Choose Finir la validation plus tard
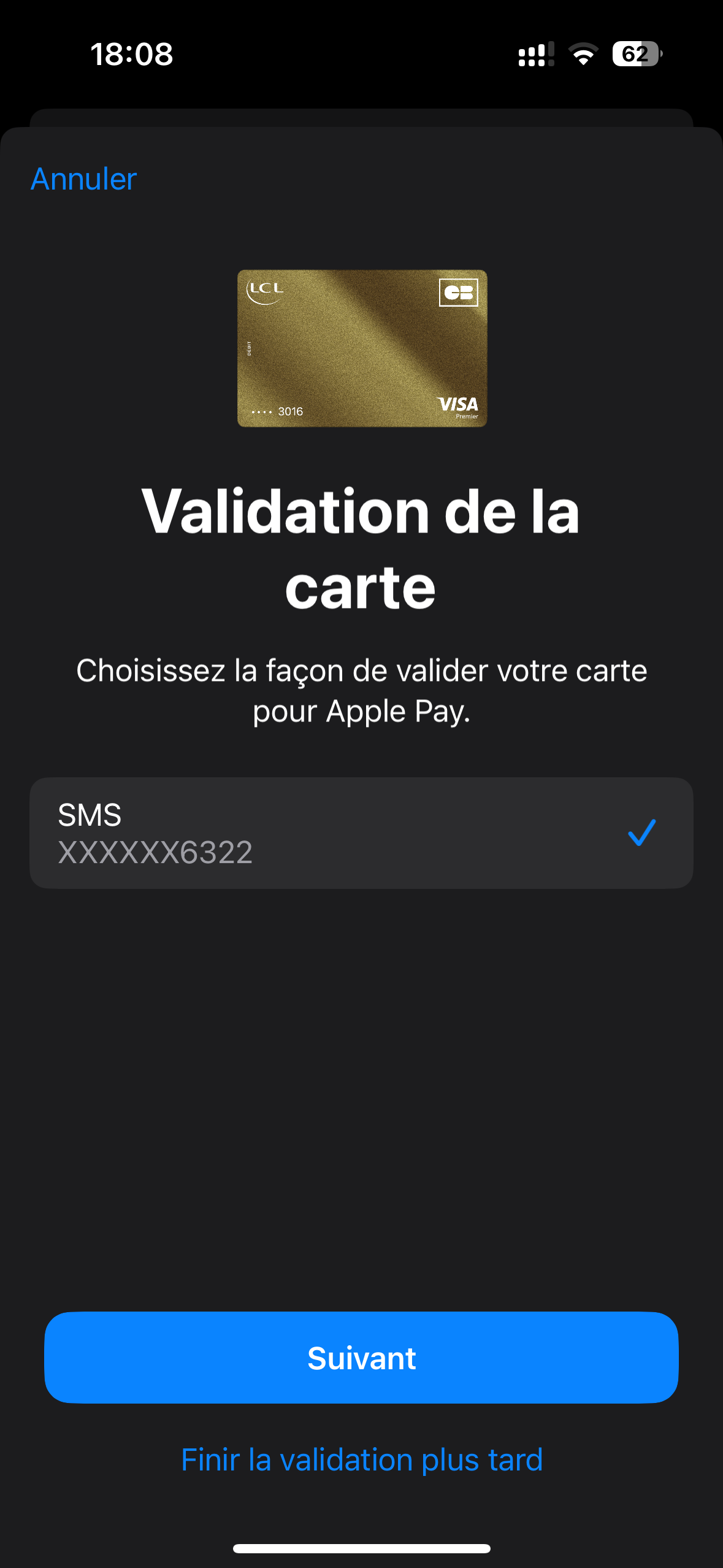Image resolution: width=723 pixels, height=1568 pixels. point(361,1459)
